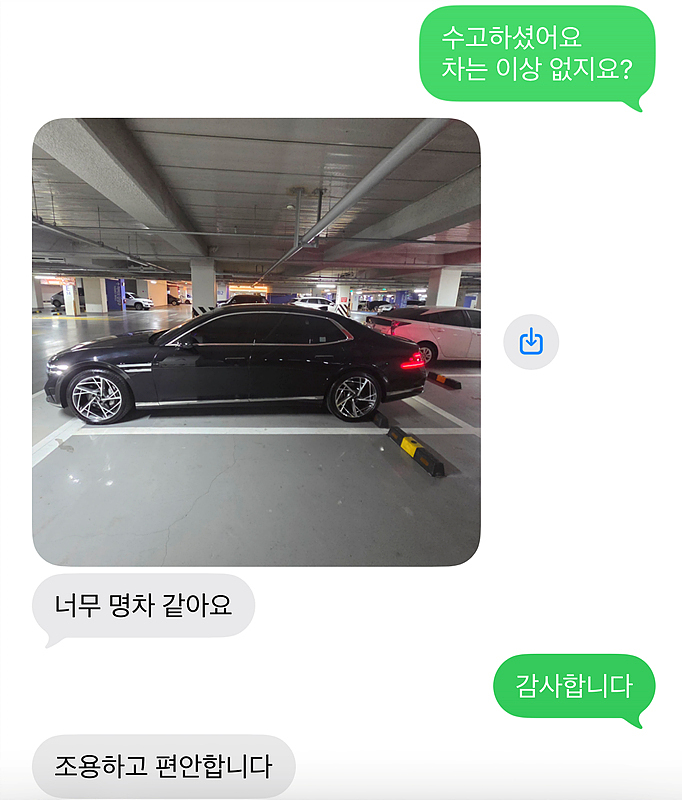Open the black car photo attachment
The width and height of the screenshot is (682, 800).
point(256,342)
